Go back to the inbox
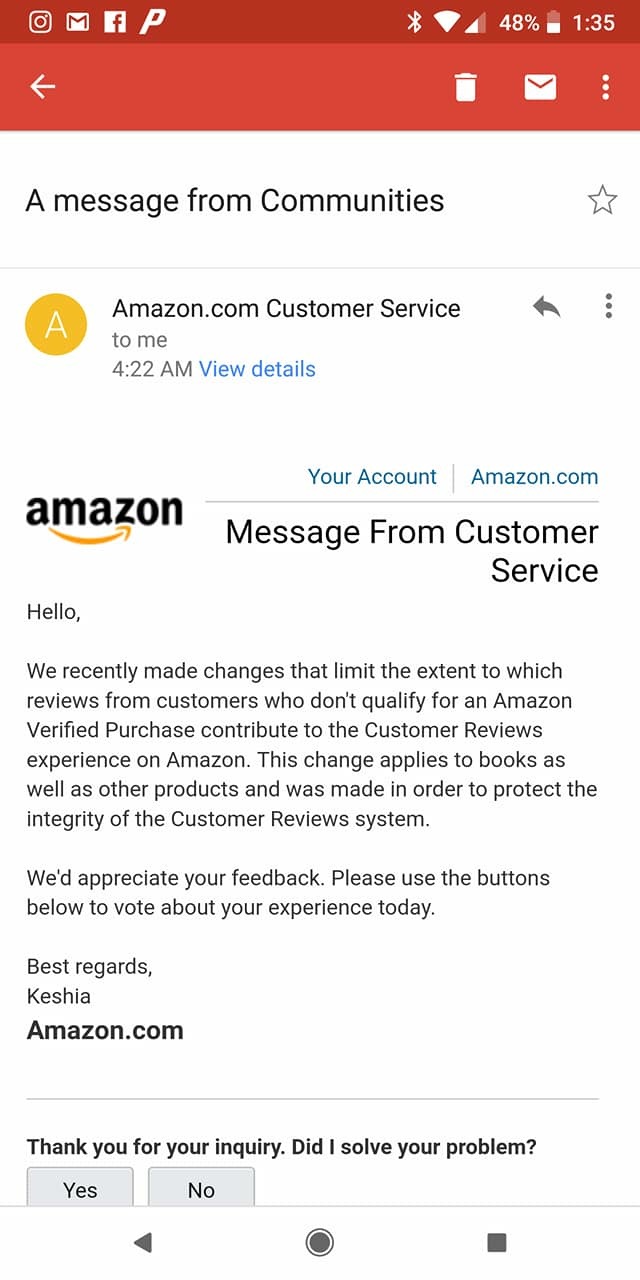Screen dimensions: 640x1280 [42, 87]
